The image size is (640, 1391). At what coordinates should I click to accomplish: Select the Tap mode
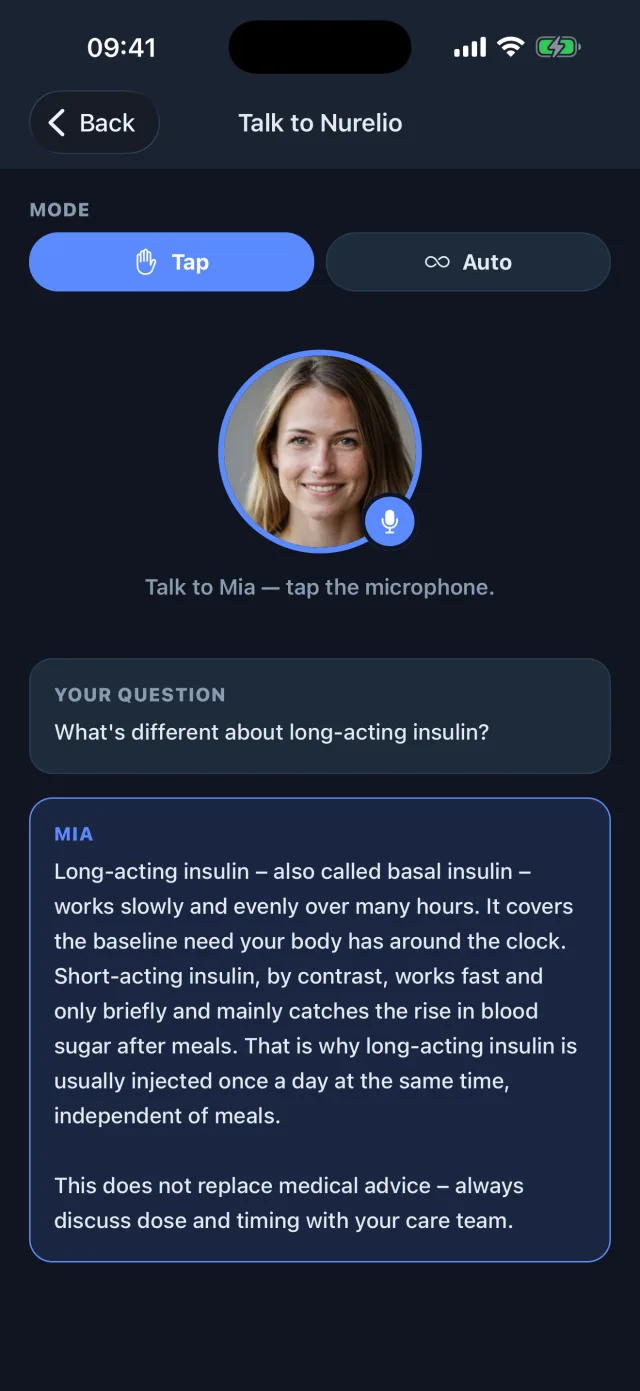tap(171, 262)
